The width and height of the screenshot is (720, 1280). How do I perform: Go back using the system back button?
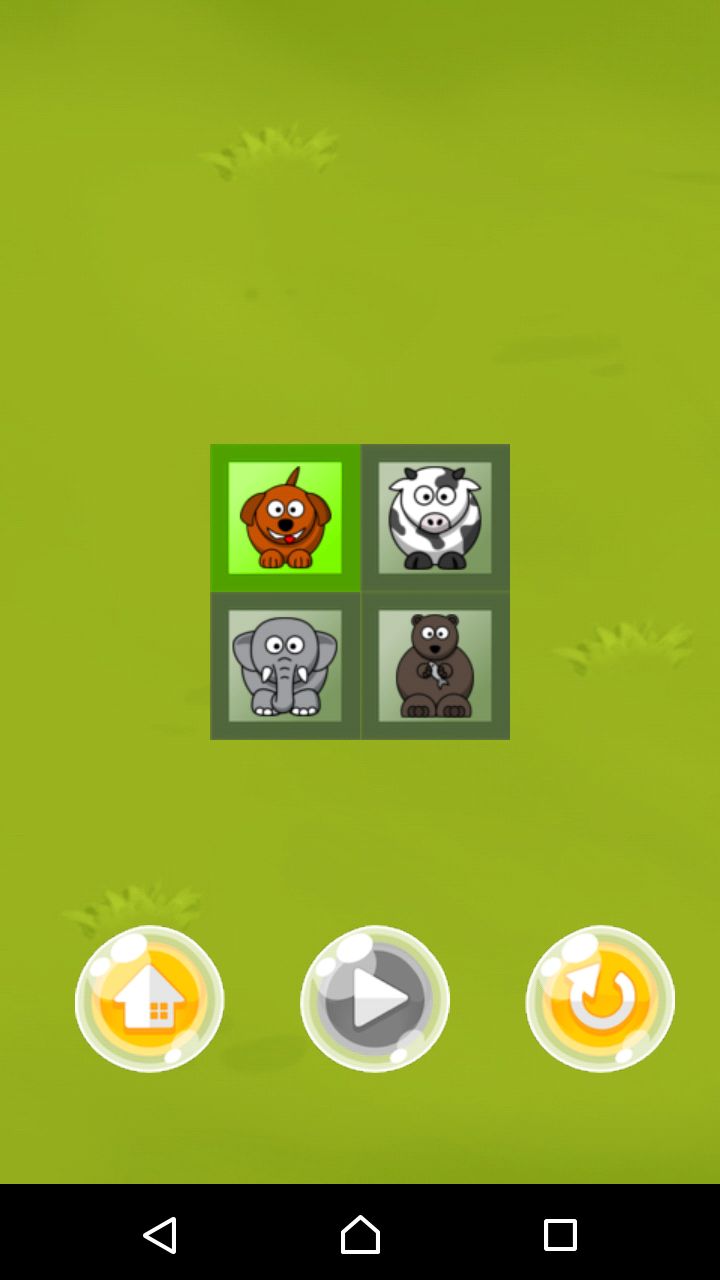160,1235
